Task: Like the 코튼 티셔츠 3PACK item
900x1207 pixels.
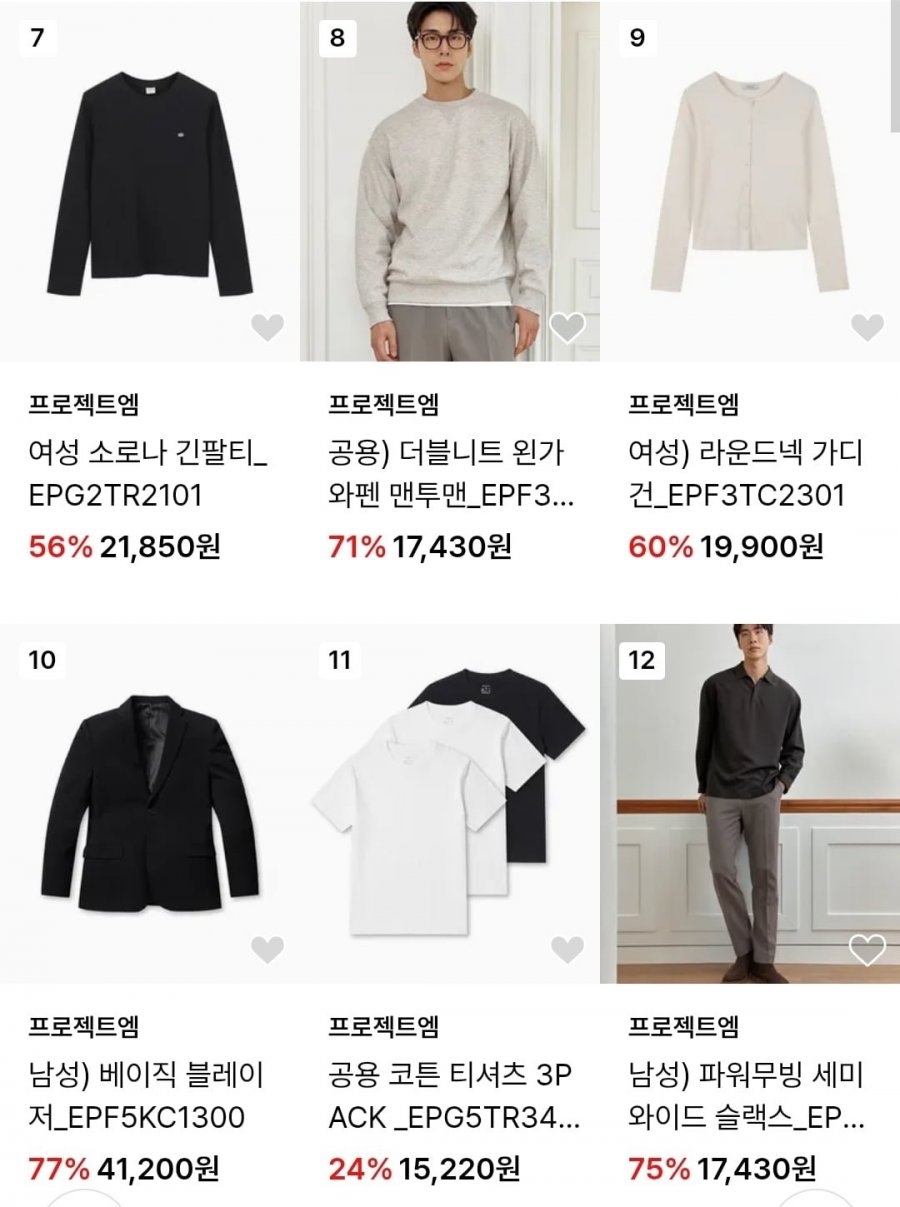Action: coord(567,949)
